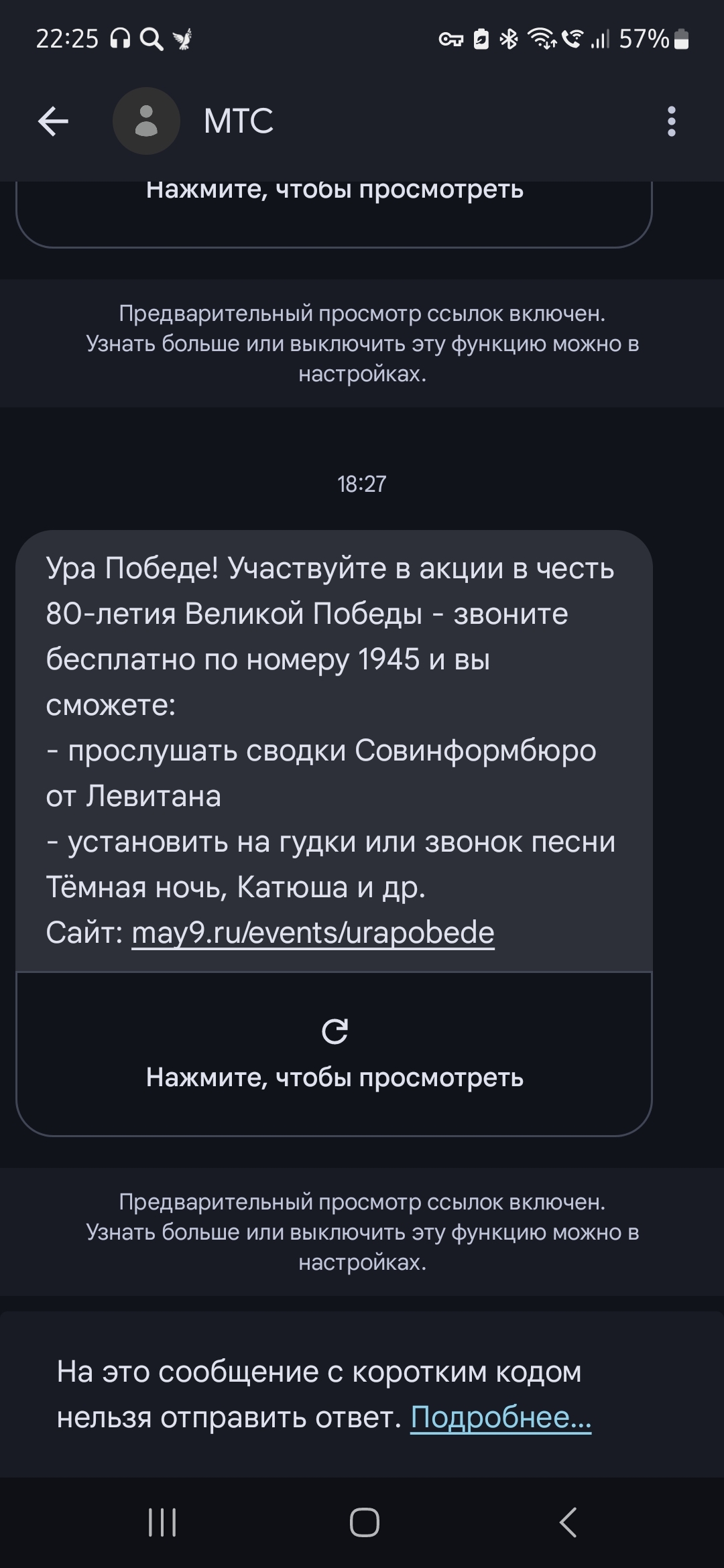Open the overflow menu
This screenshot has width=724, height=1568.
(671, 121)
